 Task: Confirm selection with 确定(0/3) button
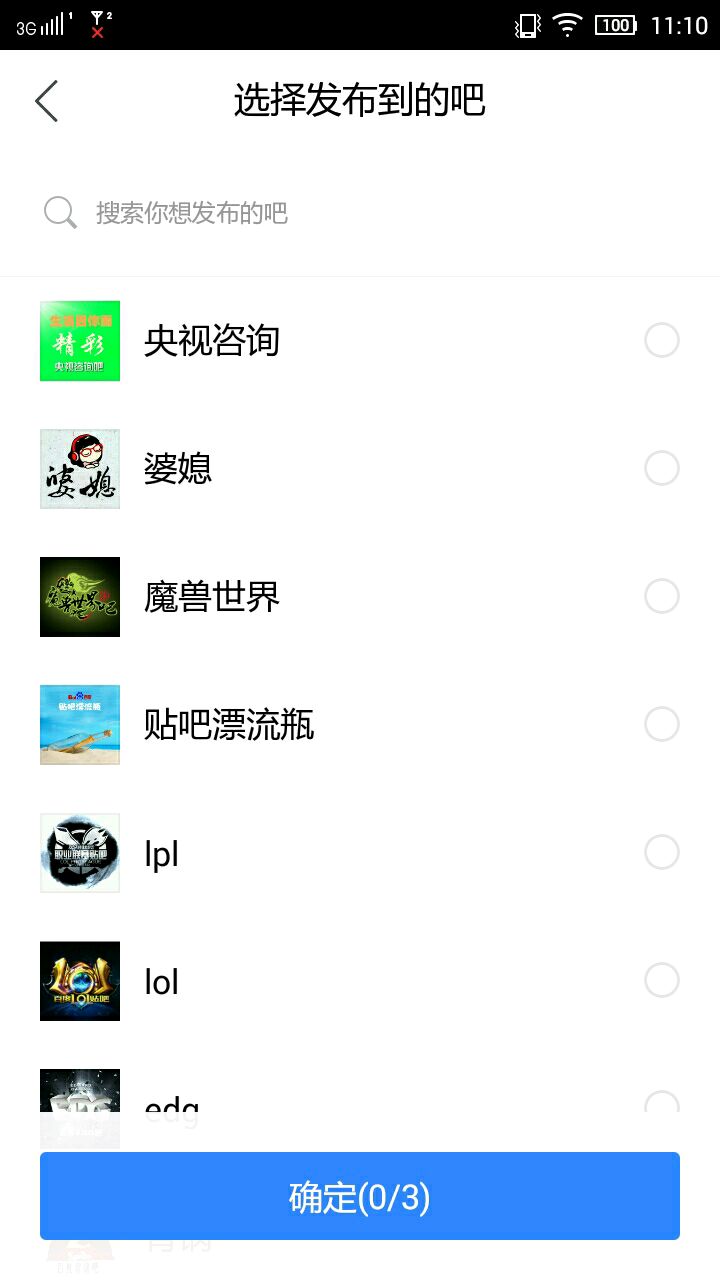(360, 1196)
